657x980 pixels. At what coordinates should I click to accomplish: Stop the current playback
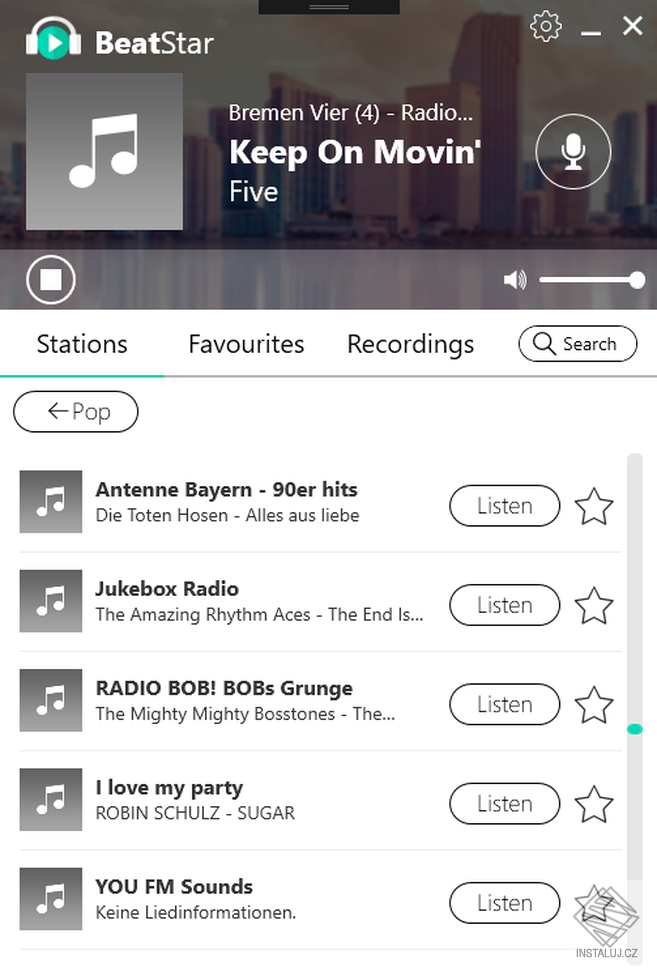tap(51, 280)
